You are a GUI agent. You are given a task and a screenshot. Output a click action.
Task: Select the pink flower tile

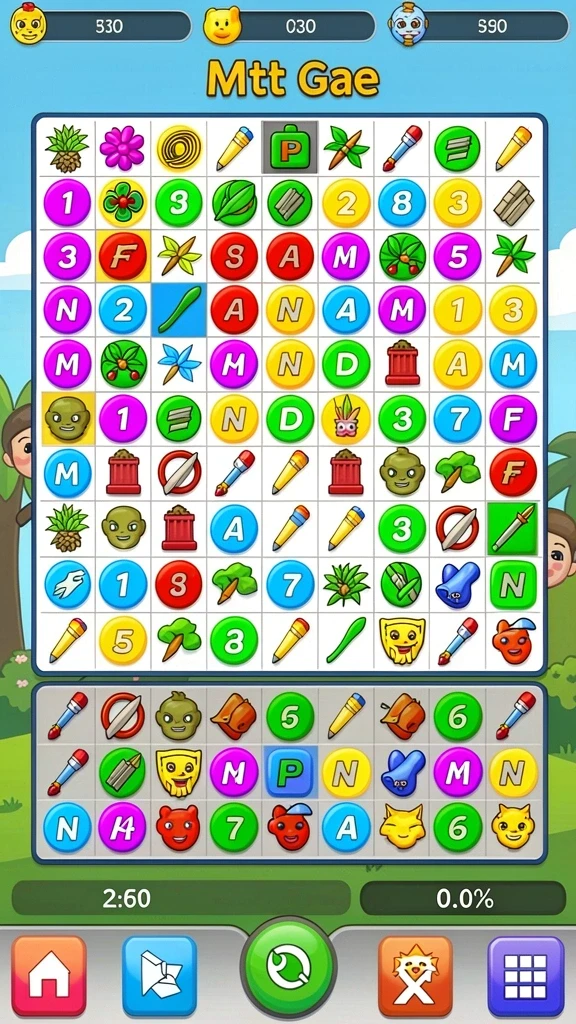click(122, 148)
